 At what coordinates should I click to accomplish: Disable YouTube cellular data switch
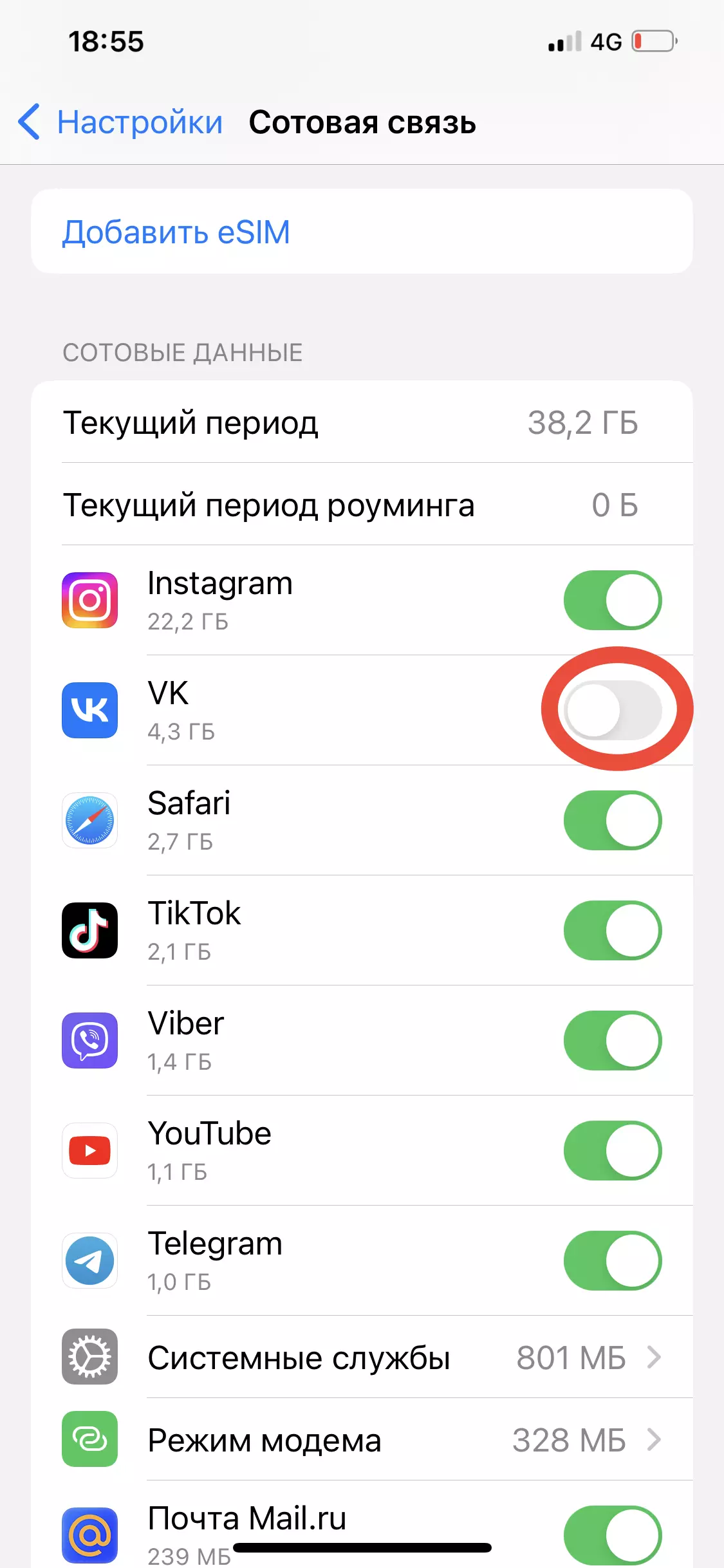tap(612, 1151)
